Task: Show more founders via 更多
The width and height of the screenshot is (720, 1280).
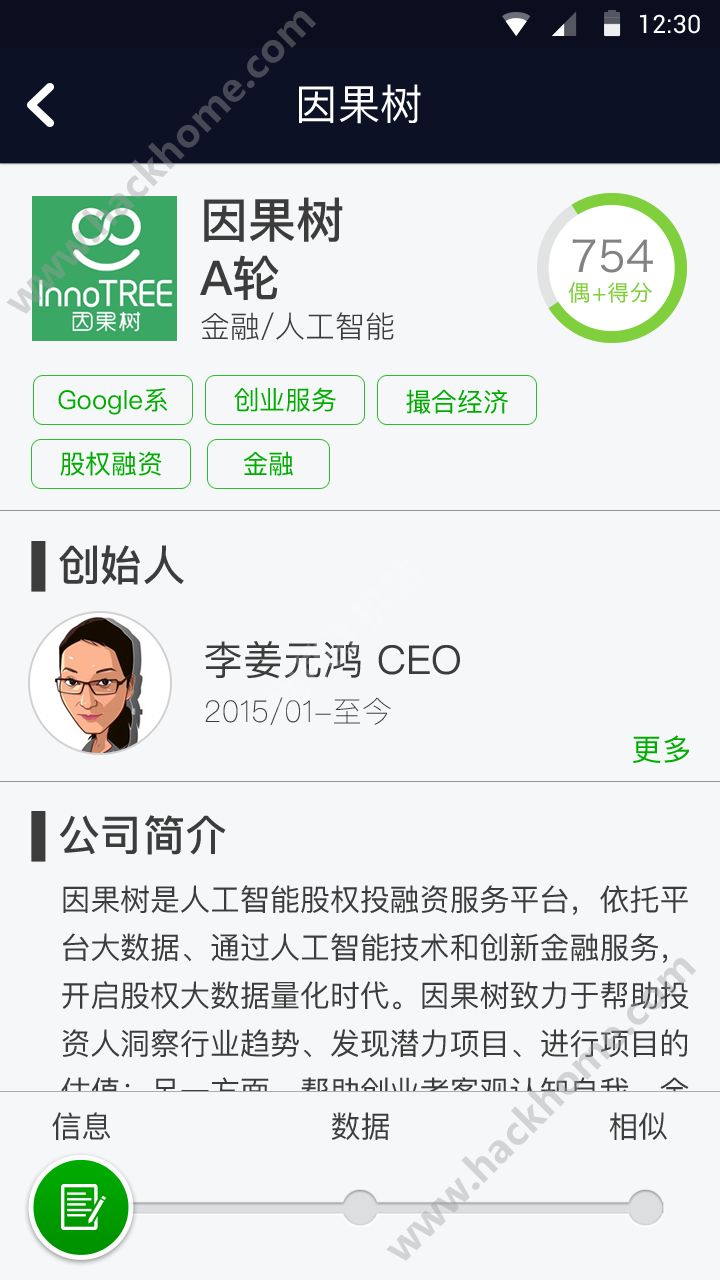Action: point(661,748)
